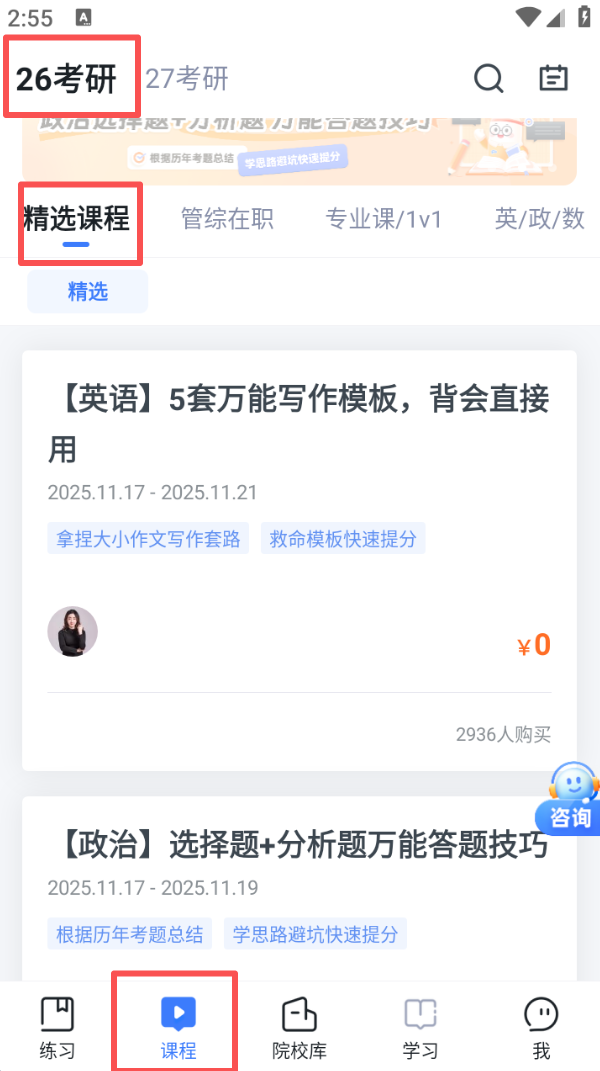Switch to 管综在职 tab
The width and height of the screenshot is (600, 1071).
click(x=227, y=220)
